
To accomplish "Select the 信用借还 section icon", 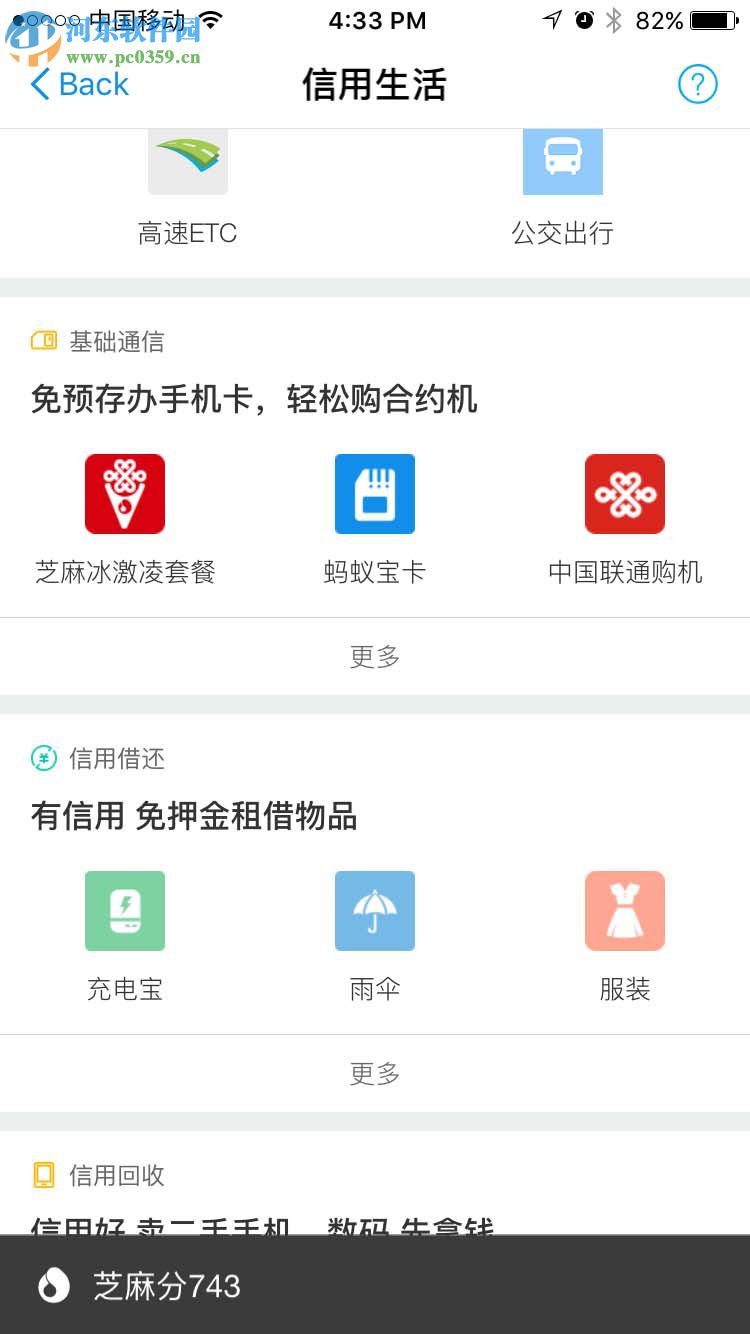I will tap(40, 759).
